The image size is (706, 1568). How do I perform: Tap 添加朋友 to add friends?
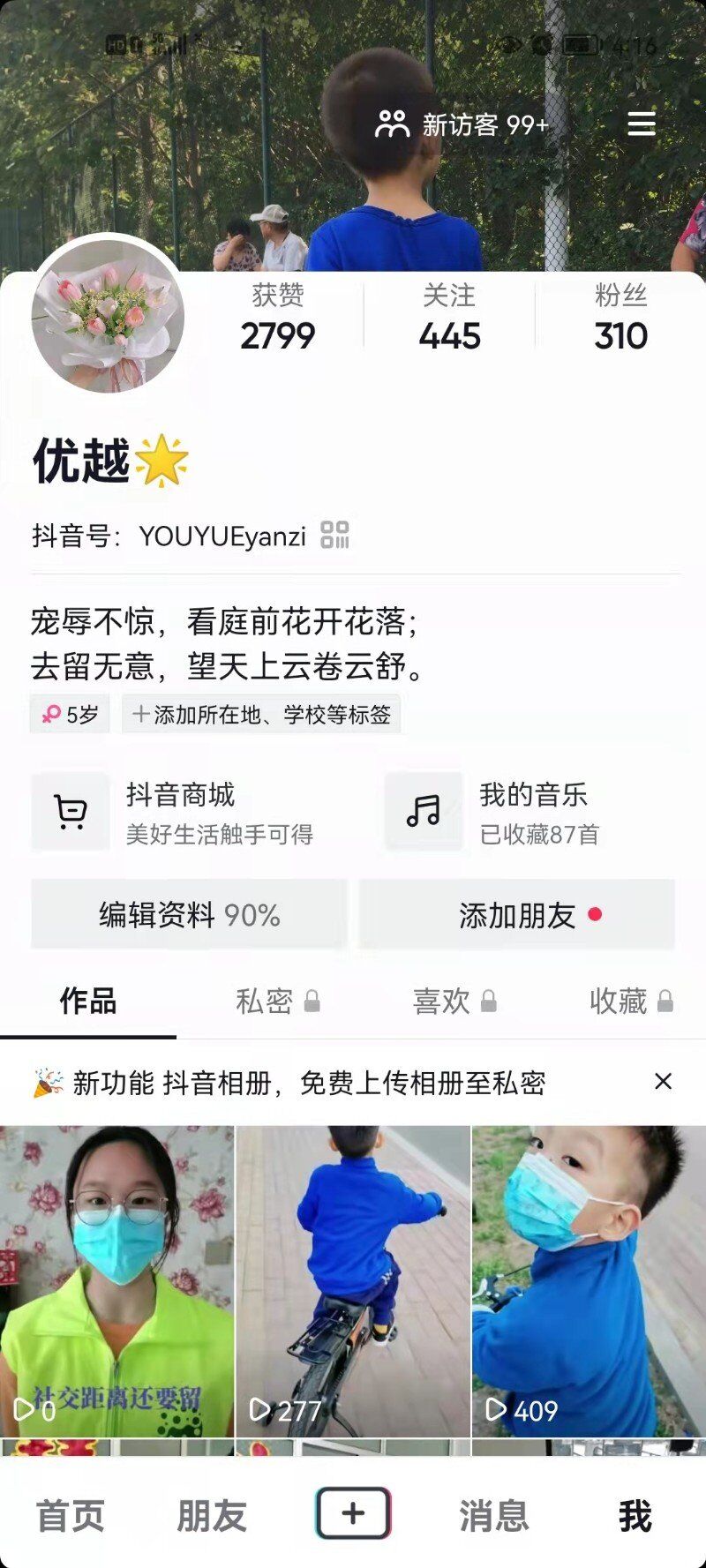(517, 914)
